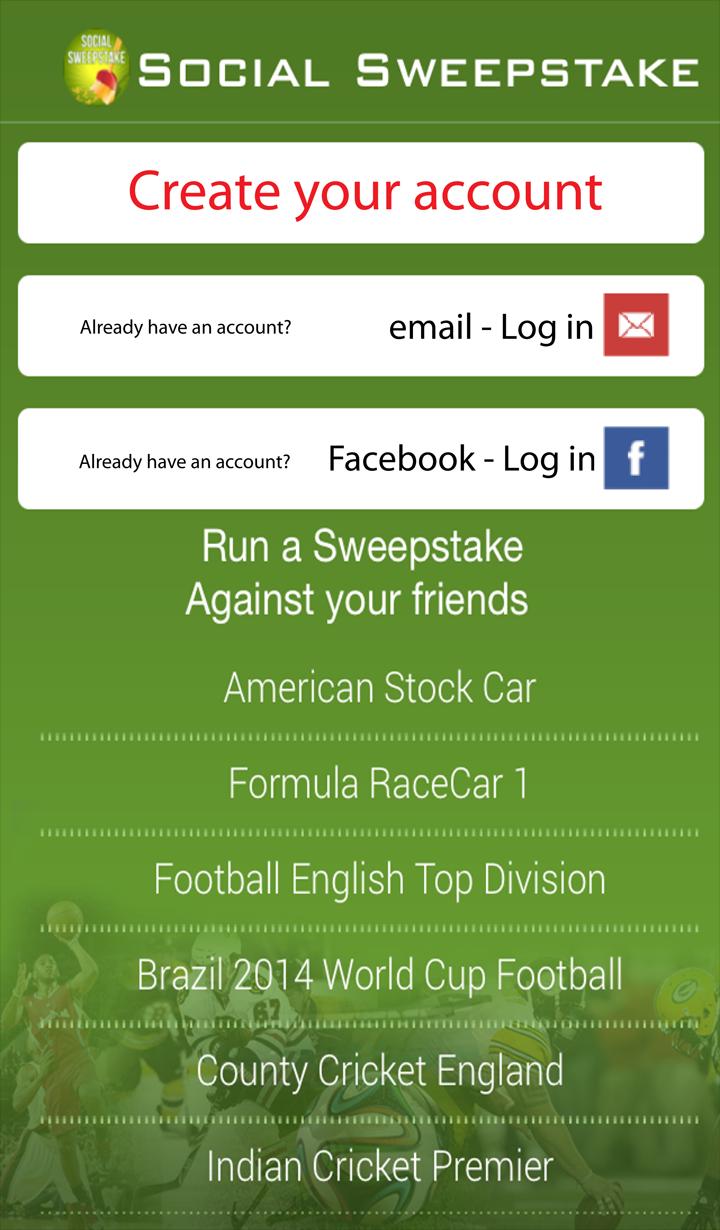Tap the Run a Sweepstake heading
The height and width of the screenshot is (1230, 720).
coord(362,547)
